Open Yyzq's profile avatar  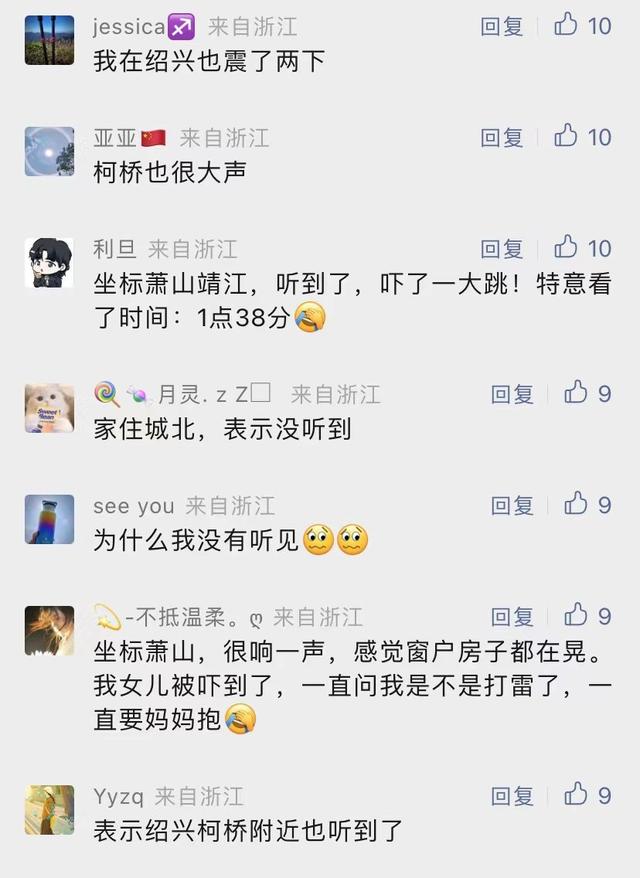49,810
